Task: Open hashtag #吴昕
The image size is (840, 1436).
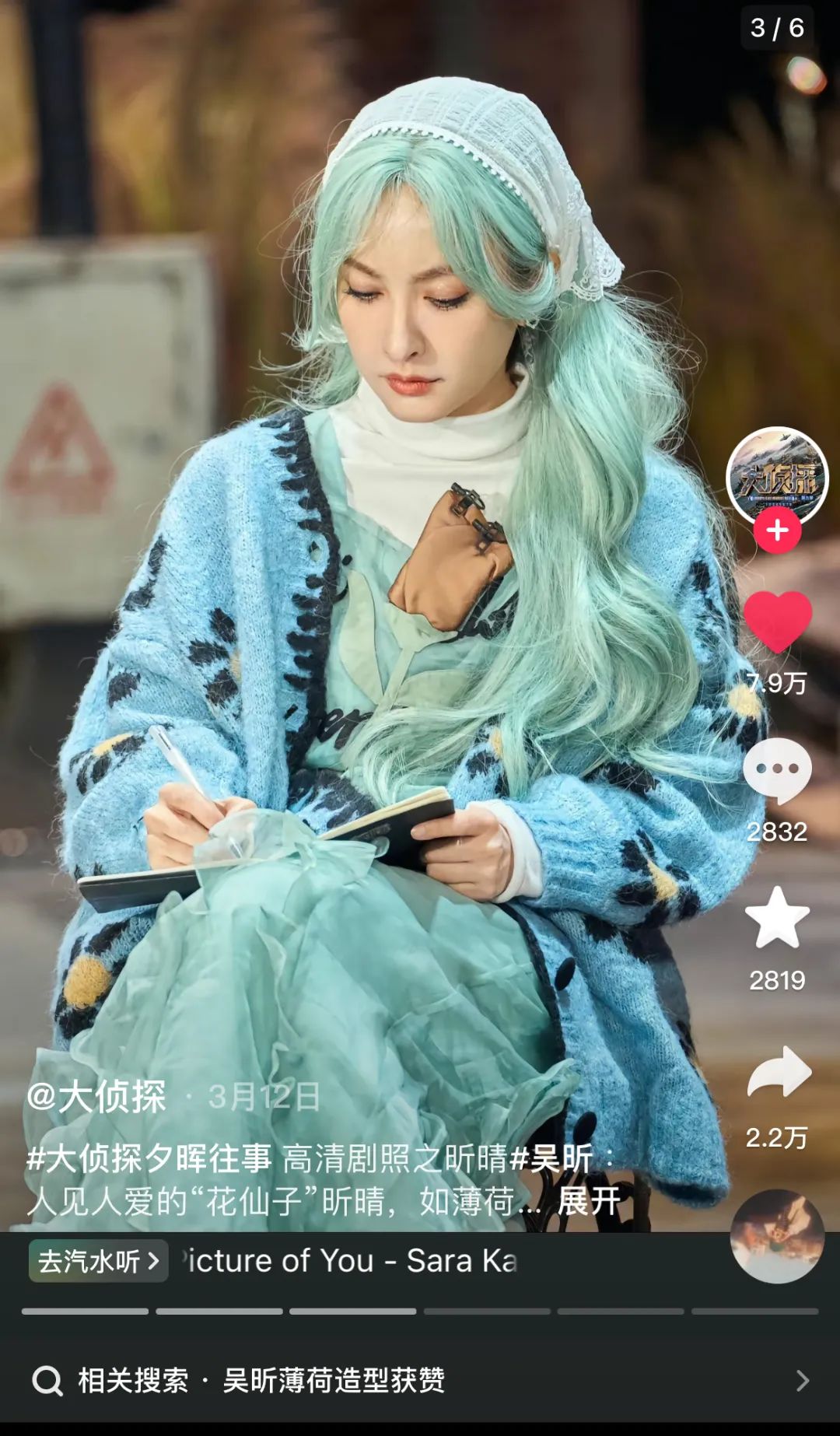Action: pyautogui.click(x=551, y=1158)
